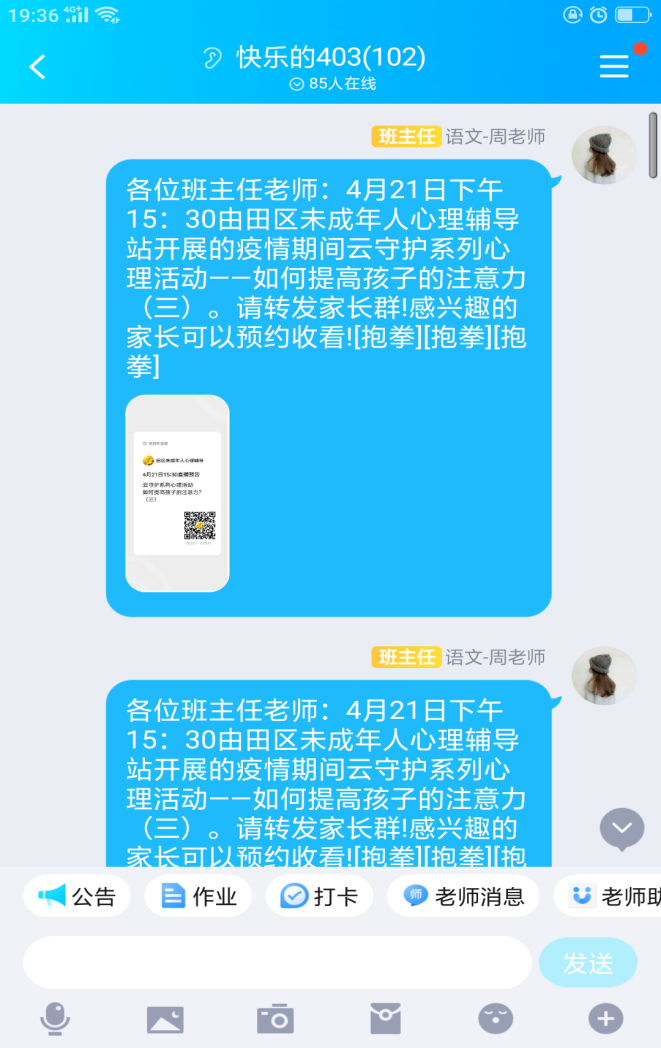Go back from the 快乐的403 chat
This screenshot has height=1048, width=661.
point(37,67)
